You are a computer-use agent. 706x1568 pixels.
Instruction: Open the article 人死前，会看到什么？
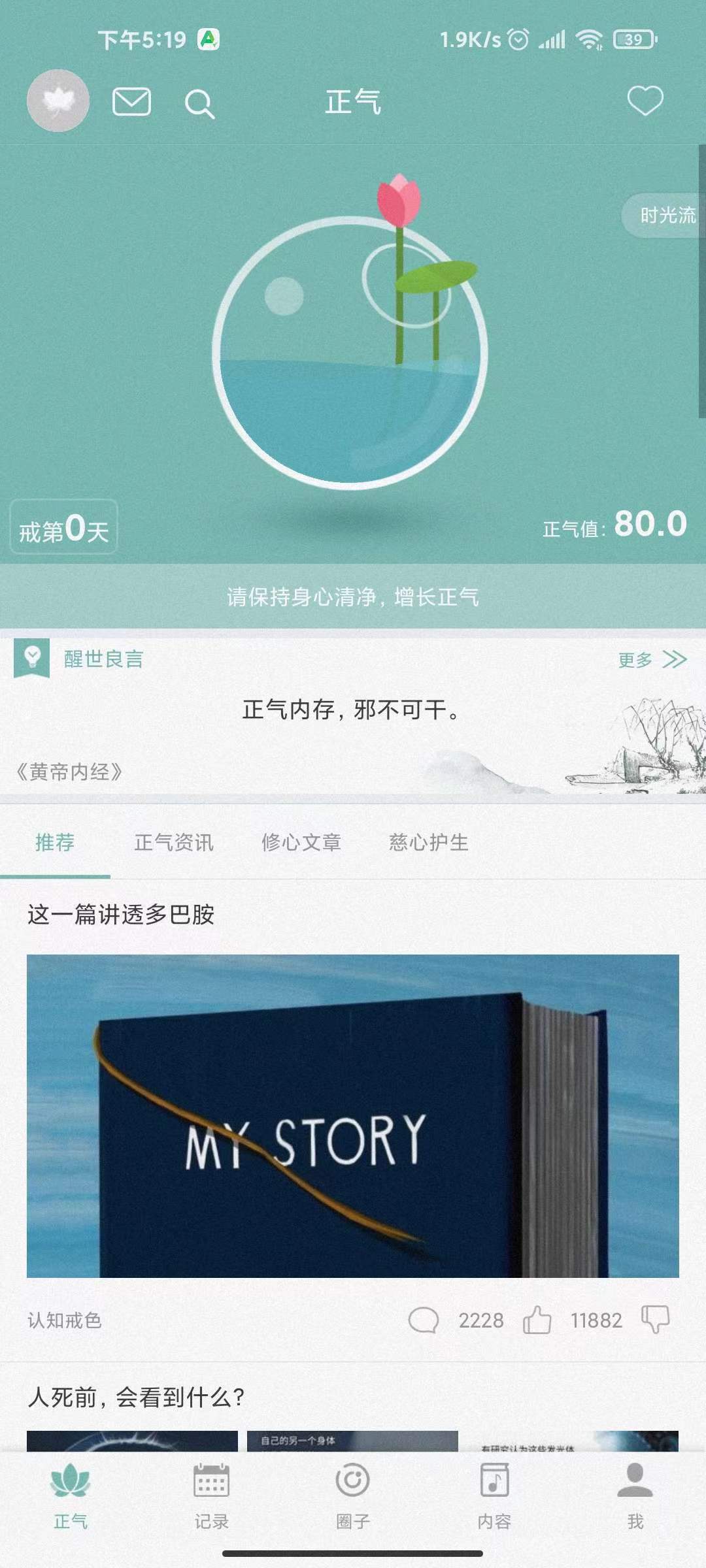tap(136, 1397)
